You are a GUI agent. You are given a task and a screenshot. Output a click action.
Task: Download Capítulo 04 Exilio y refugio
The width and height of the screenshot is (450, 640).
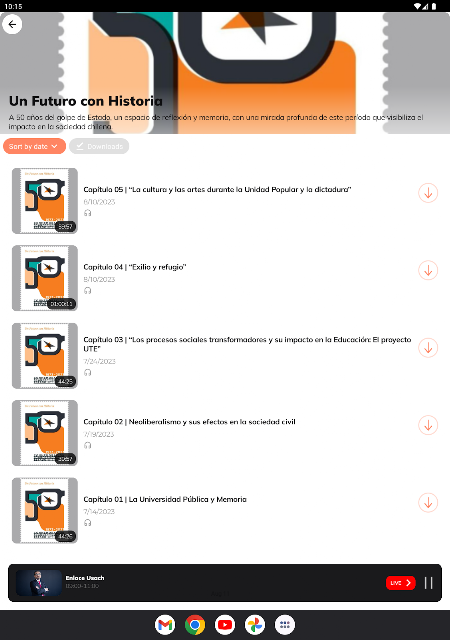[428, 270]
